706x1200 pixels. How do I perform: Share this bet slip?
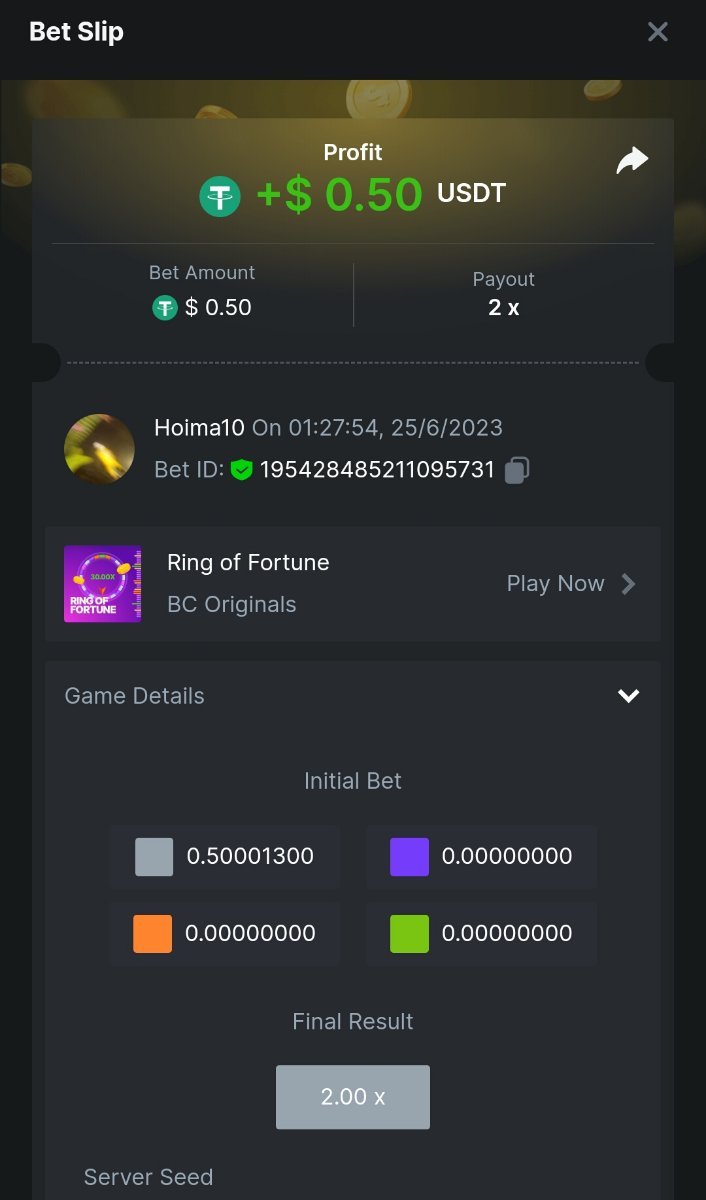632,160
